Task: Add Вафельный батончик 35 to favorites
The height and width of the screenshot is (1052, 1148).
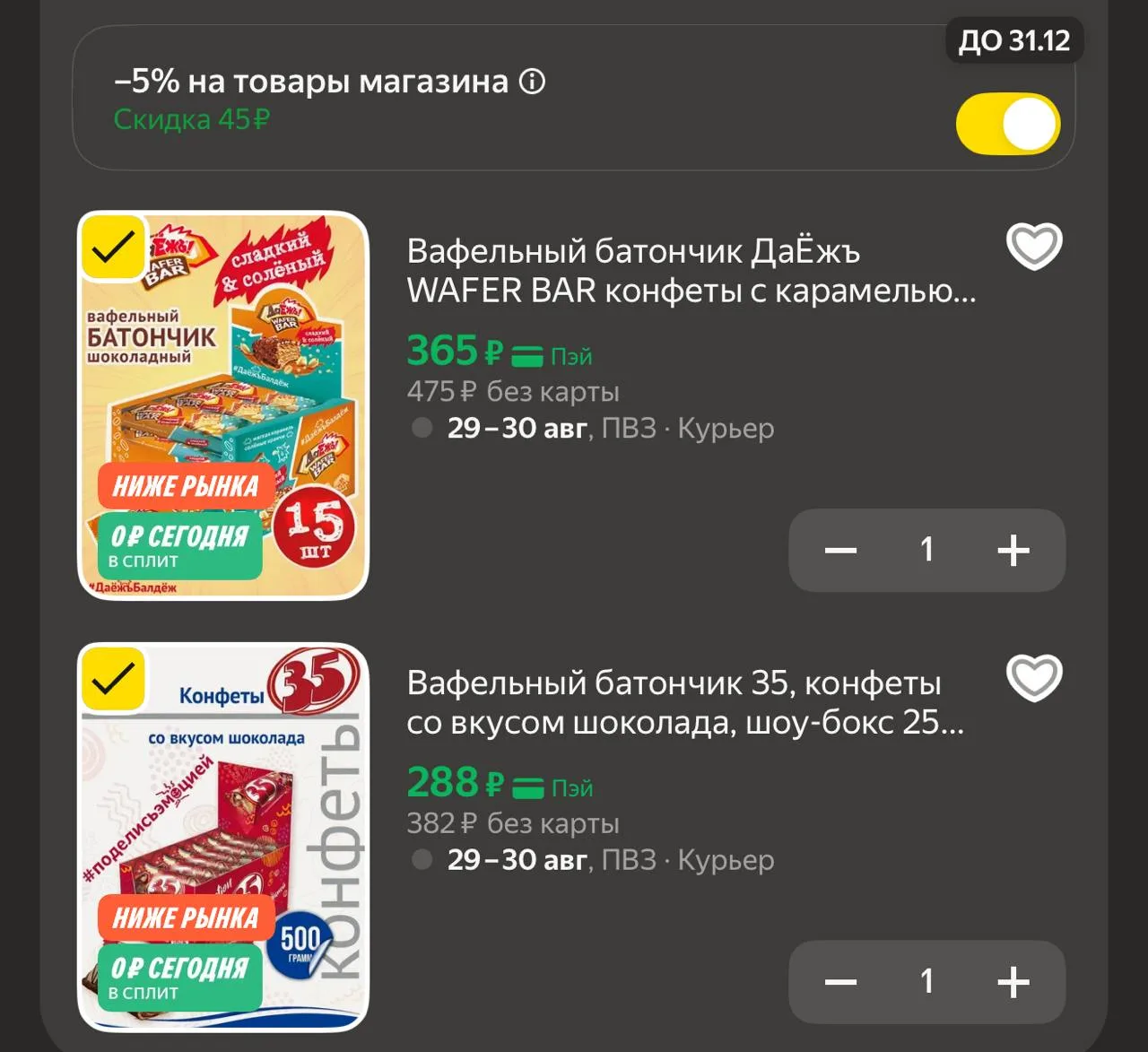Action: (1034, 677)
